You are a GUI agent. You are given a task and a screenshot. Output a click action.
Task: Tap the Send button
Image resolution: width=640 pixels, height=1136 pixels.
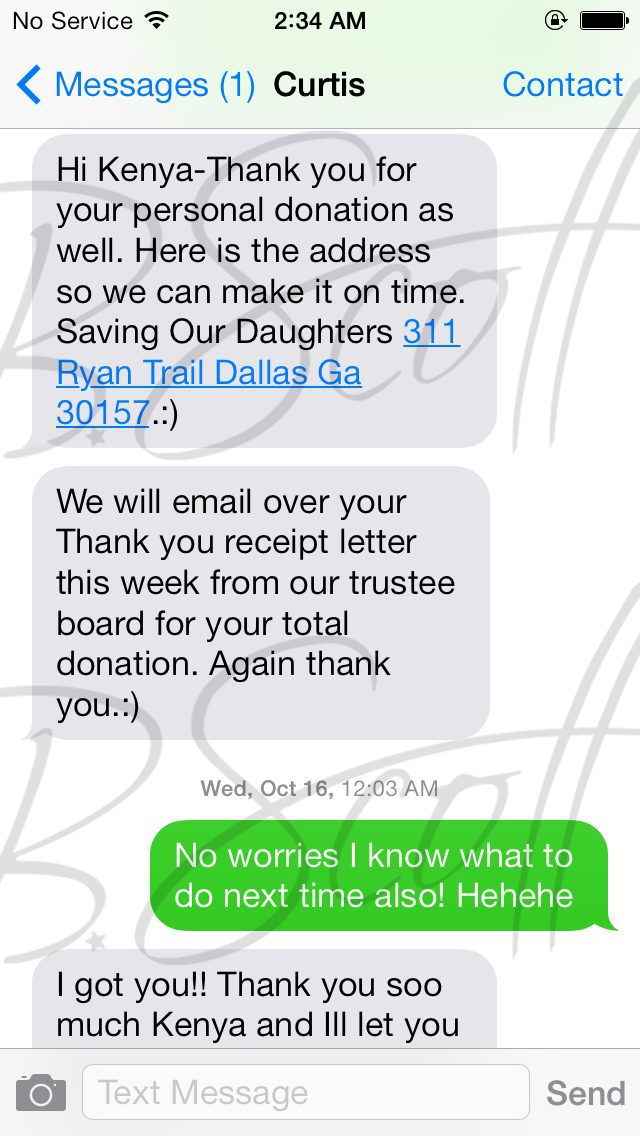click(x=586, y=1093)
